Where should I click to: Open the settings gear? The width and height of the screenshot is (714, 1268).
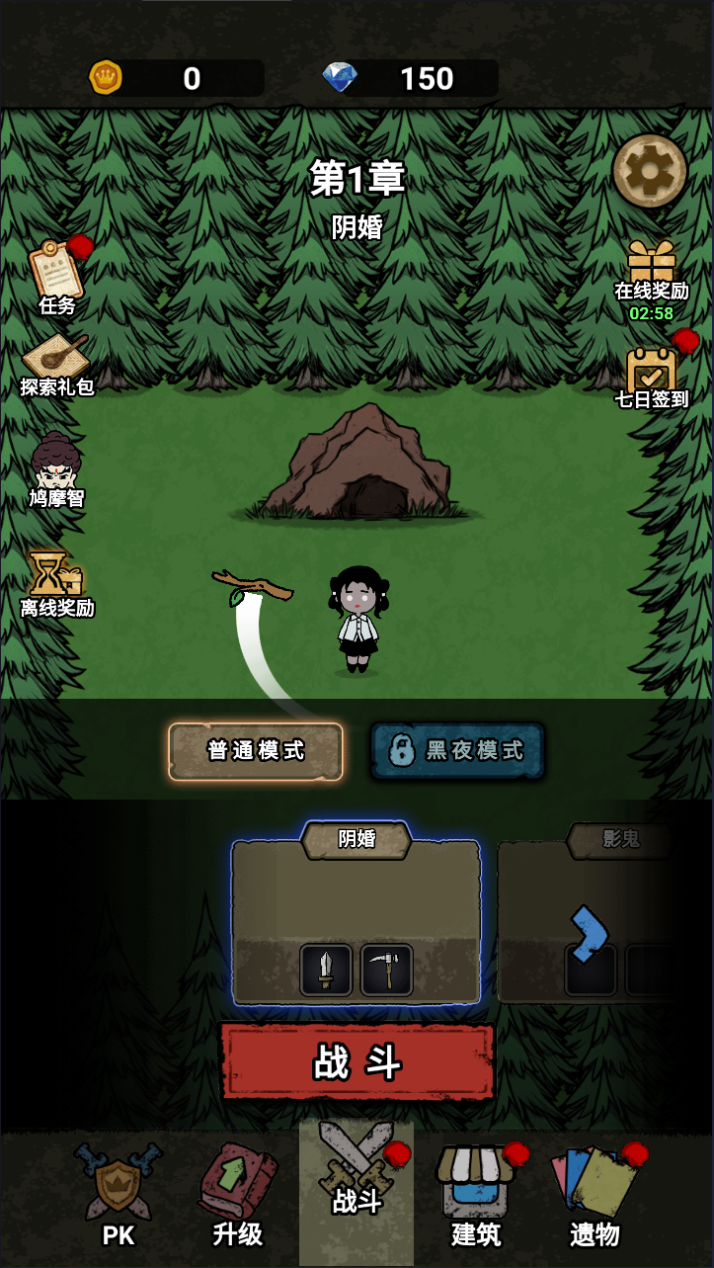650,171
